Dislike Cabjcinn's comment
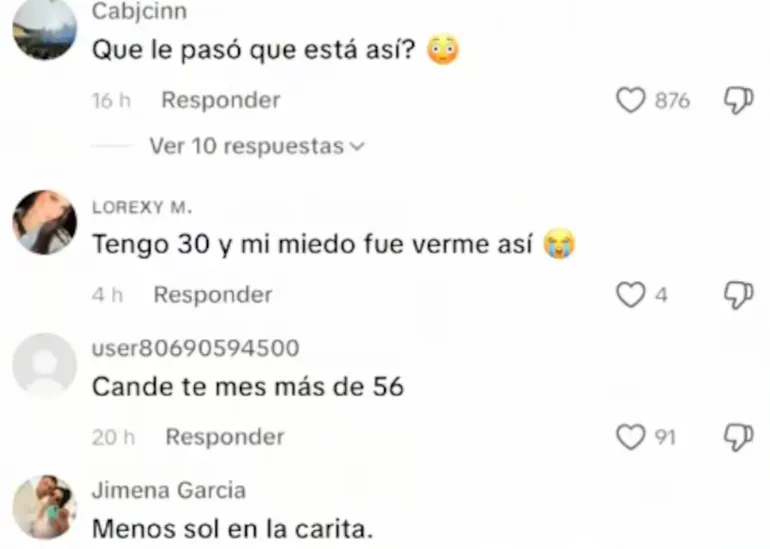 pyautogui.click(x=737, y=100)
